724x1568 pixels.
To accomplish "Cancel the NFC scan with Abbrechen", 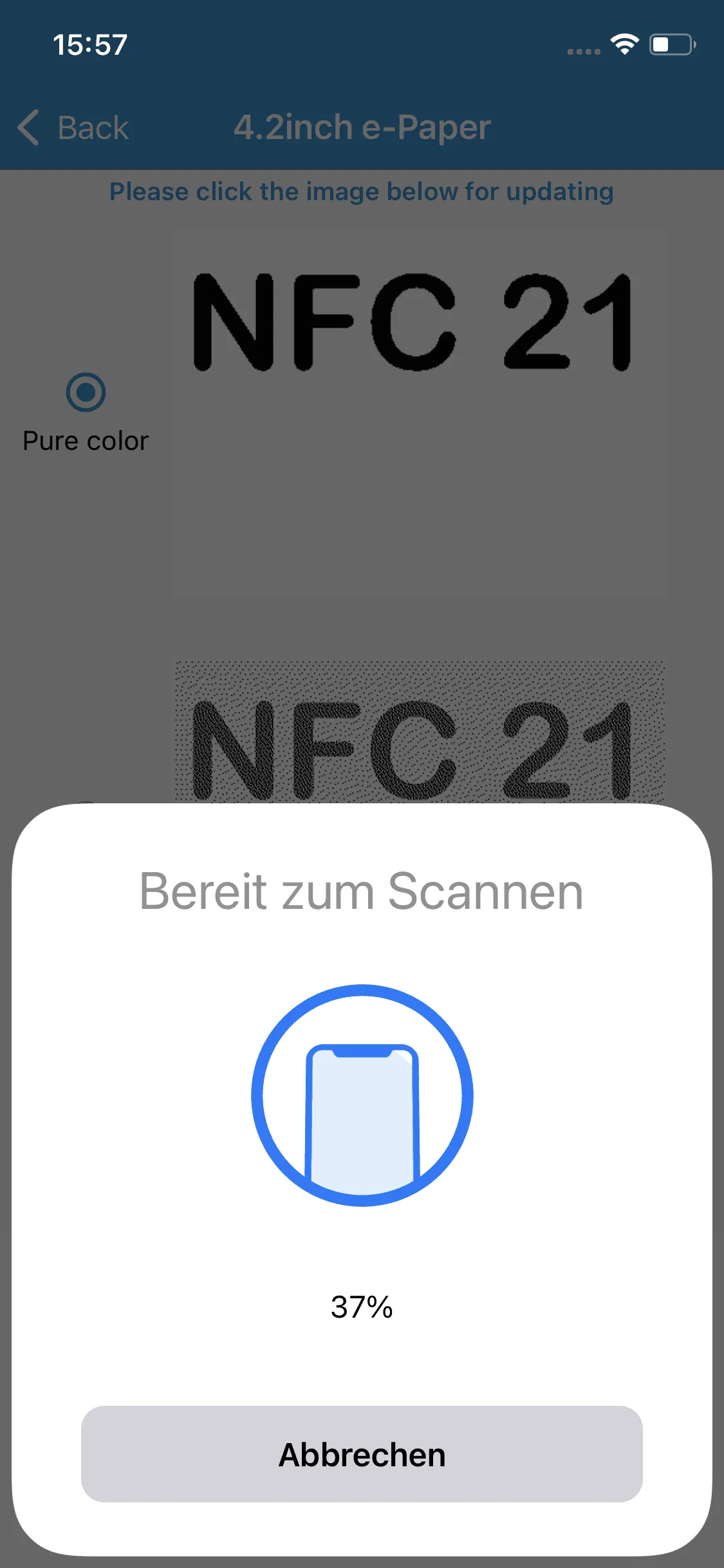I will pyautogui.click(x=362, y=1454).
